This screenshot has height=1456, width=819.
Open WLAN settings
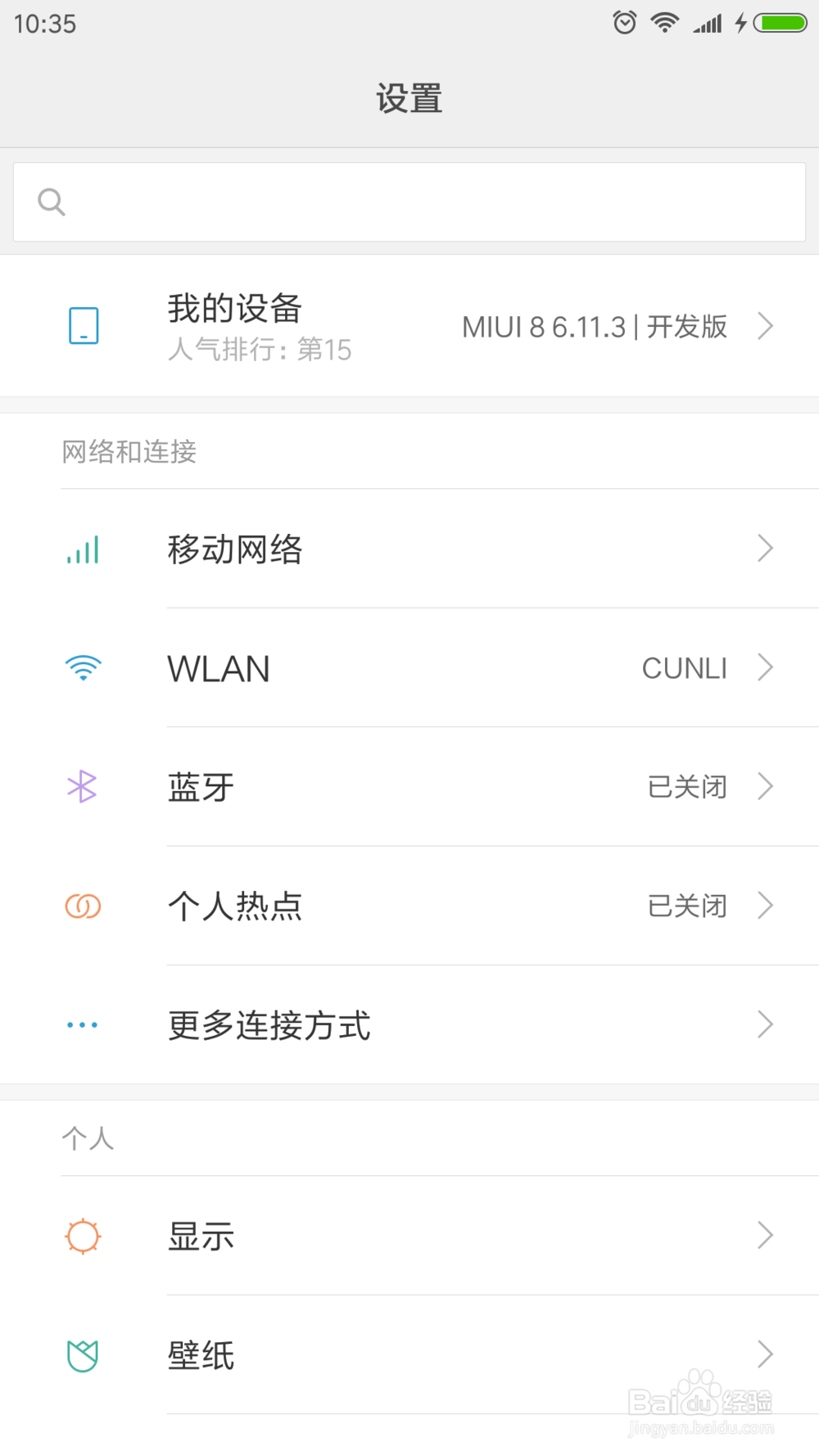(x=409, y=668)
